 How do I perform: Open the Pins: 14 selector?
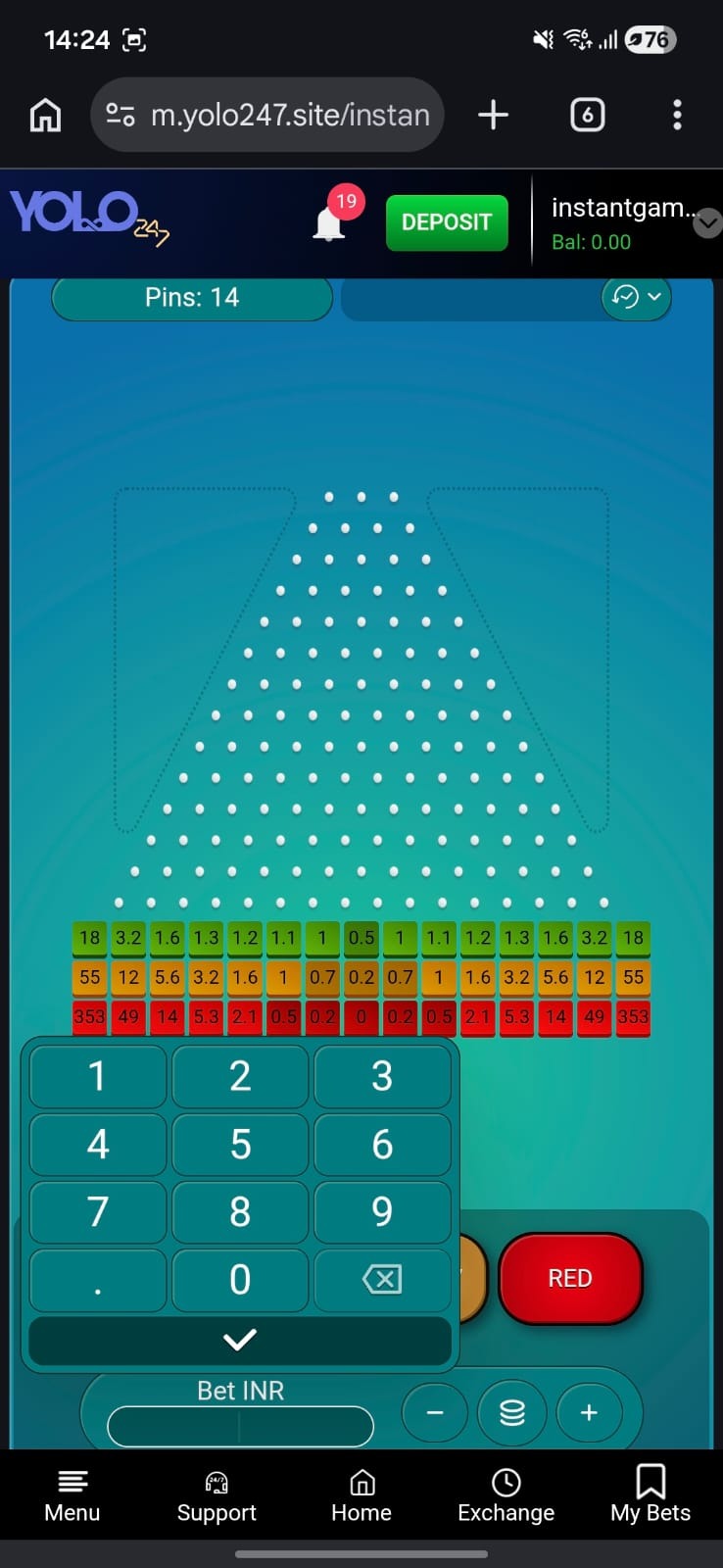point(192,298)
